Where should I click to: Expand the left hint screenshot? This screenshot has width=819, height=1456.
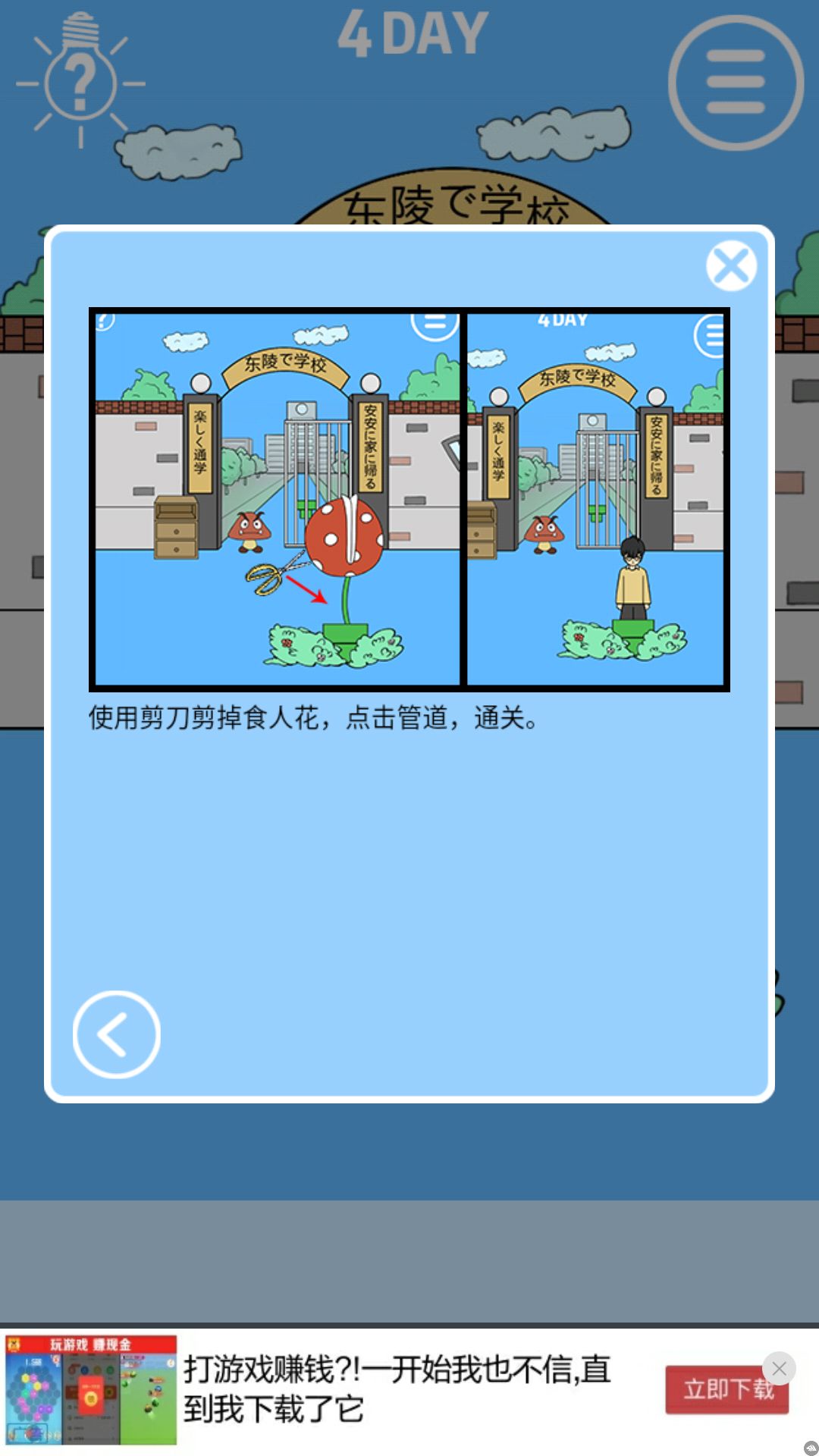point(273,497)
